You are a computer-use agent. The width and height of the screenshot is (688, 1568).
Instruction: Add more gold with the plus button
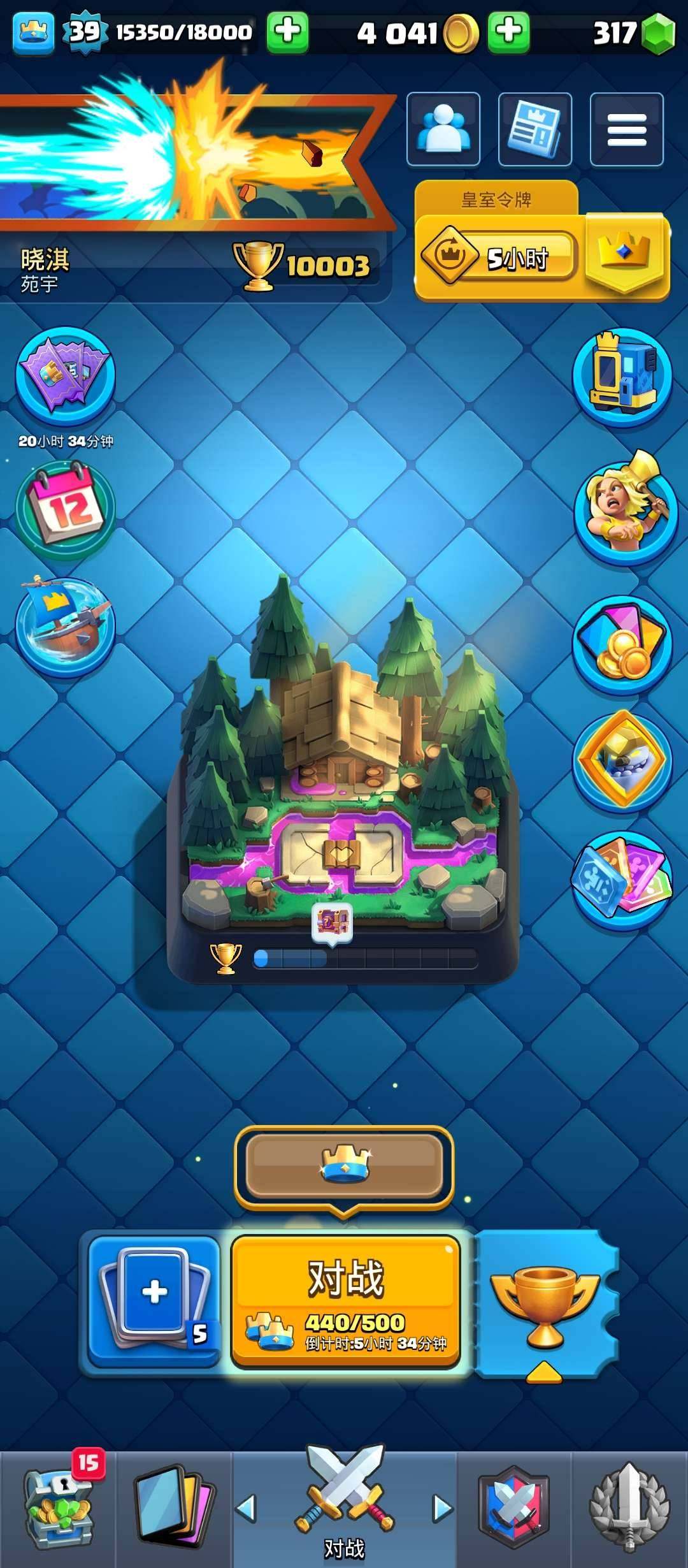(x=508, y=31)
